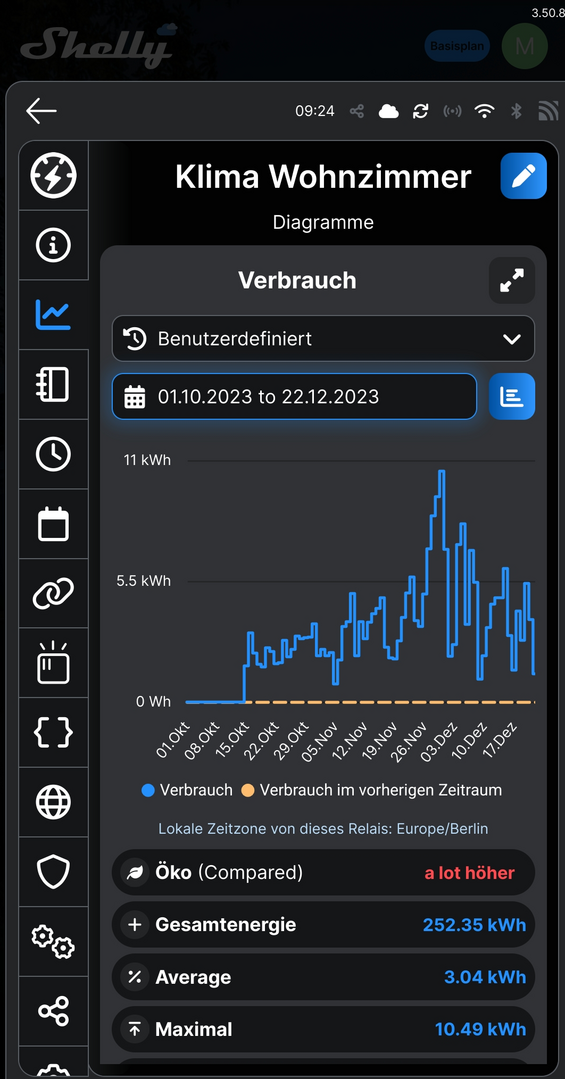Open the shield security tab

[x=54, y=872]
